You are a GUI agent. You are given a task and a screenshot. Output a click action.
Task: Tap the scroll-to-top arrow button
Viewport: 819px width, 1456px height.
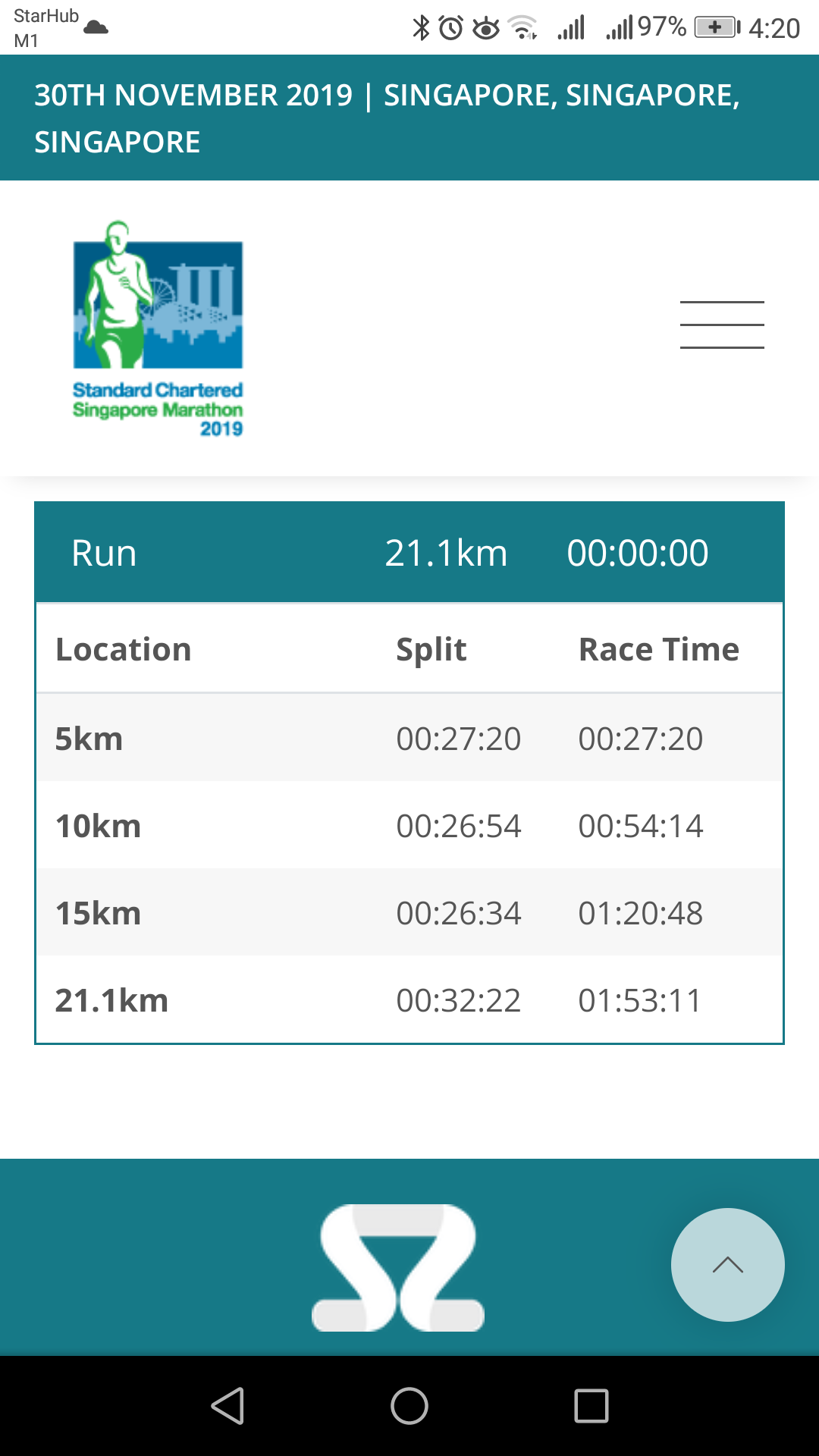click(x=728, y=1265)
